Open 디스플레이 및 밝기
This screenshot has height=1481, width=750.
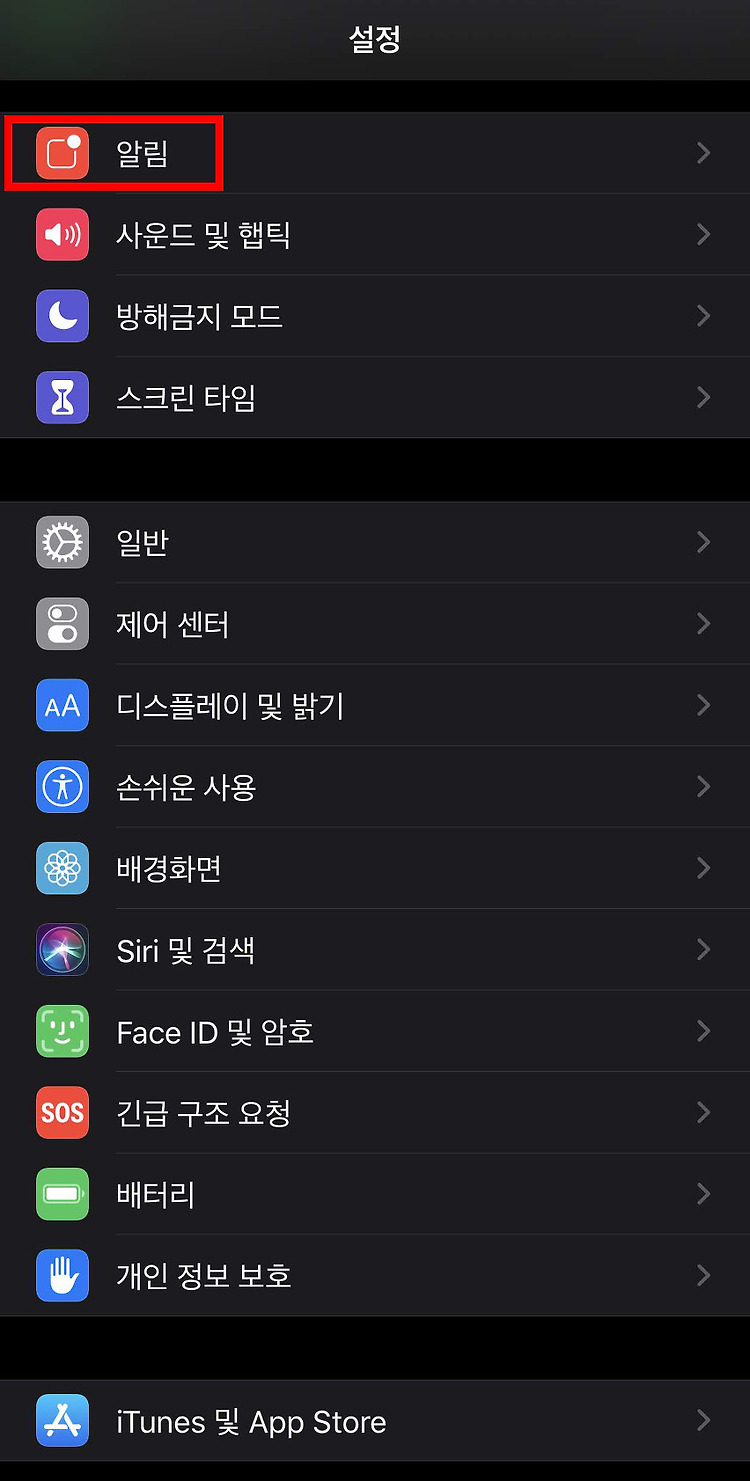[375, 705]
